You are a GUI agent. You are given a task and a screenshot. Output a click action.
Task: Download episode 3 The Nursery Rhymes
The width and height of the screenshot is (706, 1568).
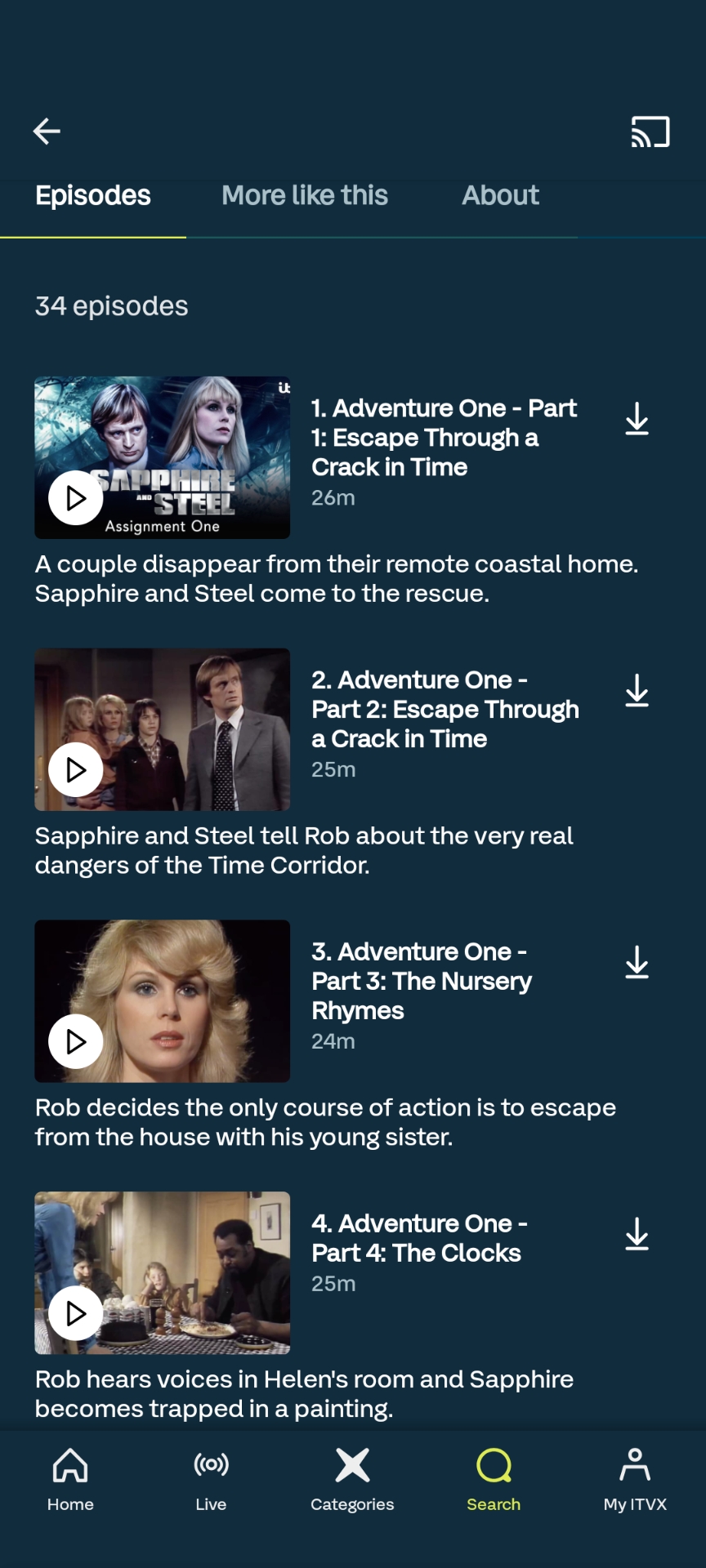(x=637, y=963)
